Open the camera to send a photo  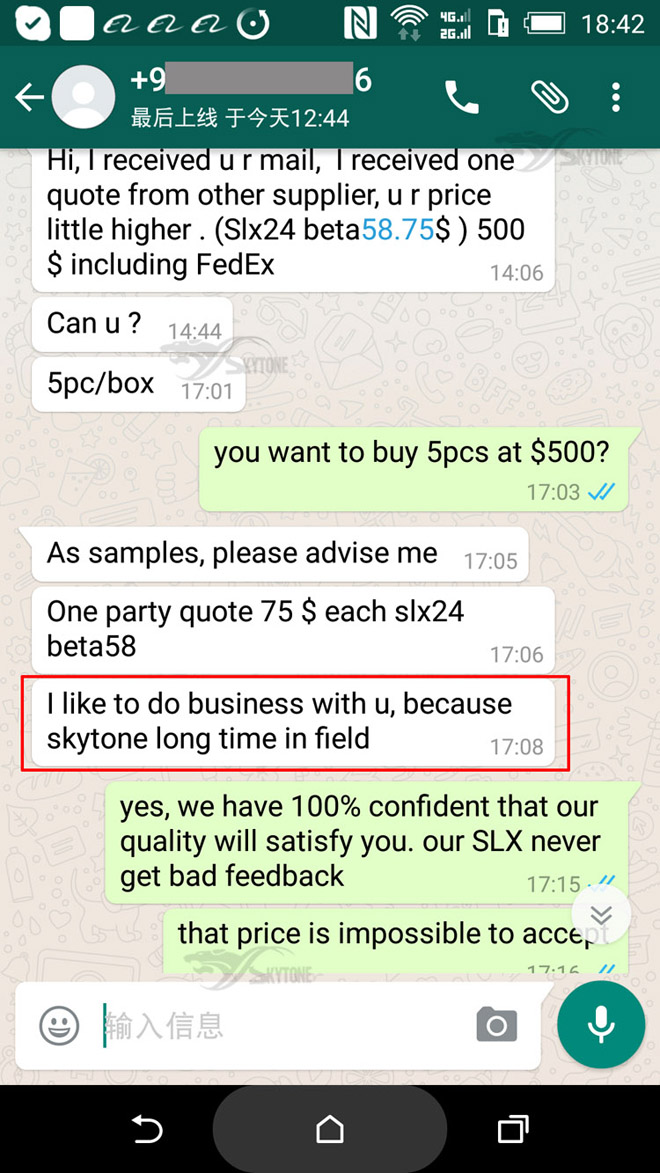pos(497,1025)
